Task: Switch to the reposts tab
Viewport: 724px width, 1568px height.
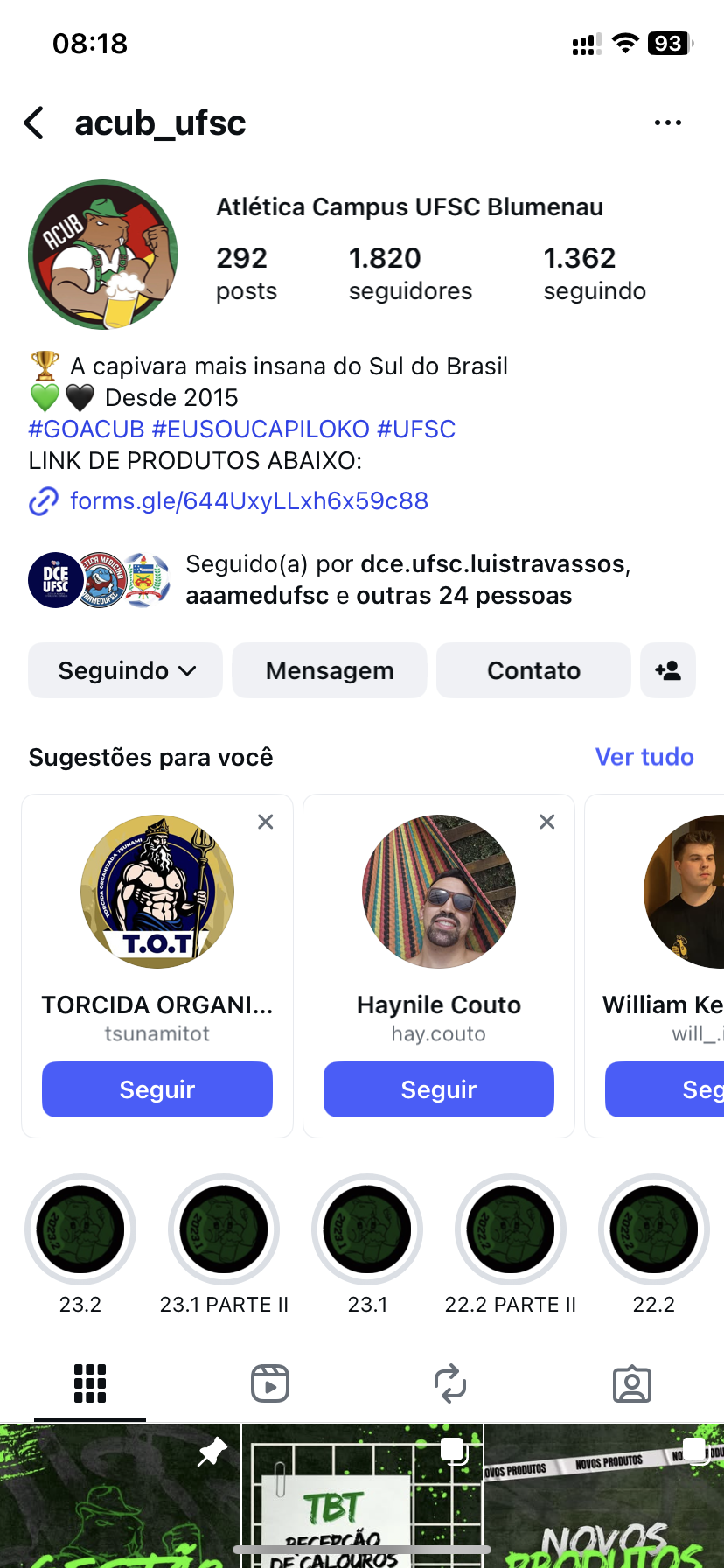Action: tap(450, 1383)
